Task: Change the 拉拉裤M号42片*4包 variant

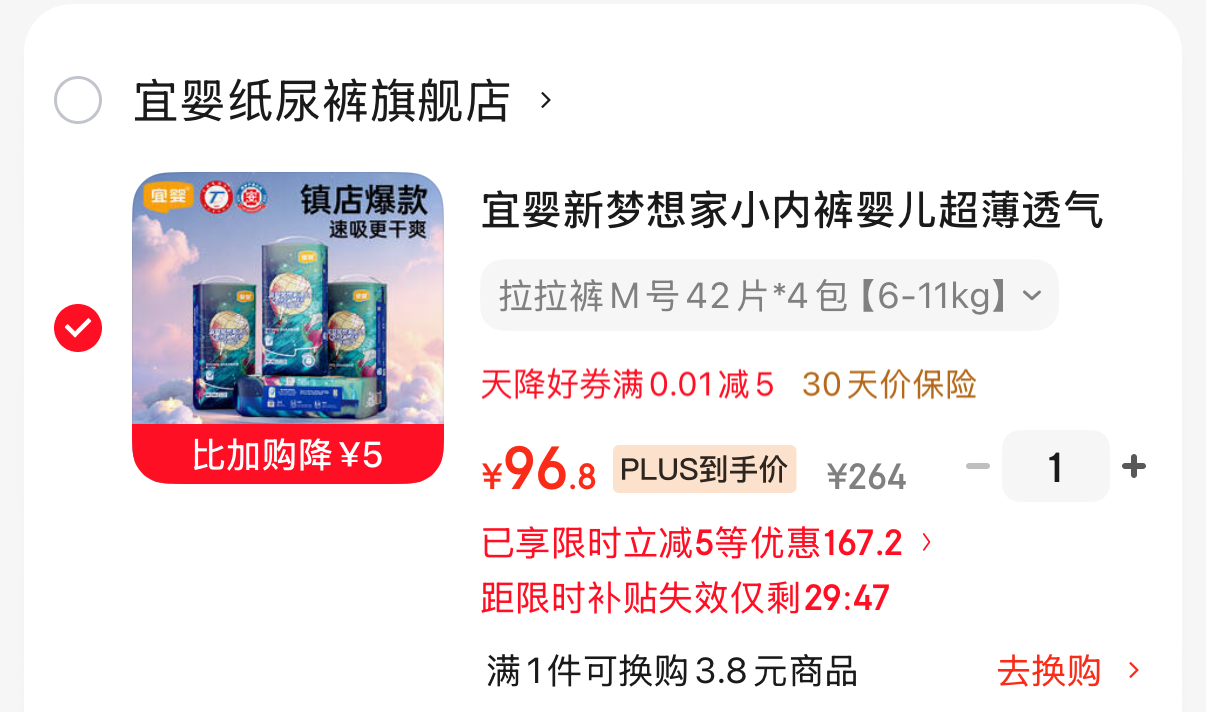Action: point(769,295)
